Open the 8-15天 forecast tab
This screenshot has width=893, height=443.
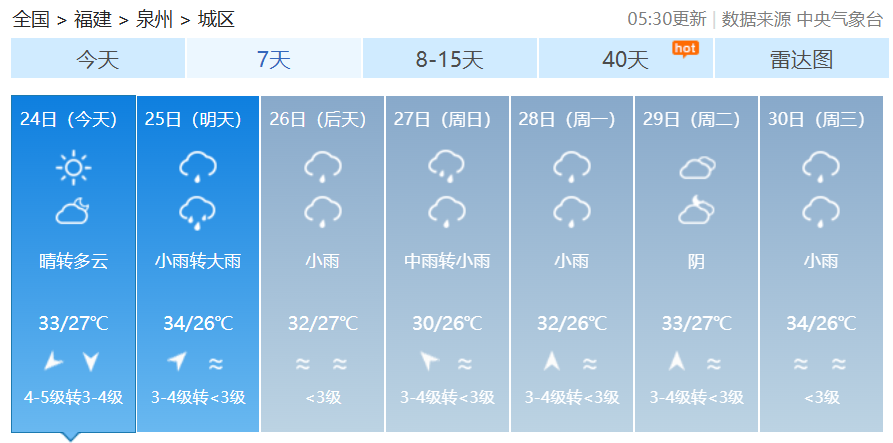click(x=449, y=59)
